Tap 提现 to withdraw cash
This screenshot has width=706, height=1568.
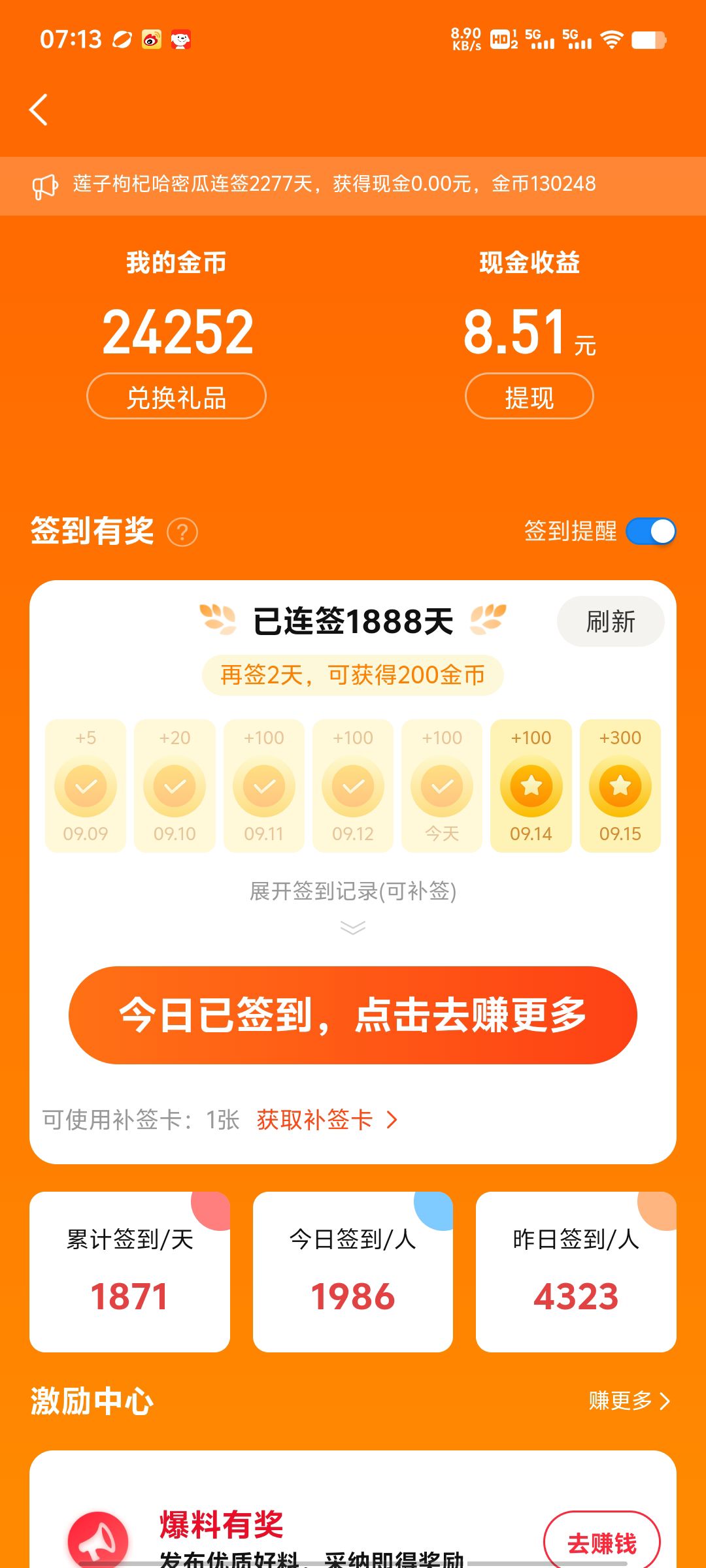pyautogui.click(x=529, y=396)
